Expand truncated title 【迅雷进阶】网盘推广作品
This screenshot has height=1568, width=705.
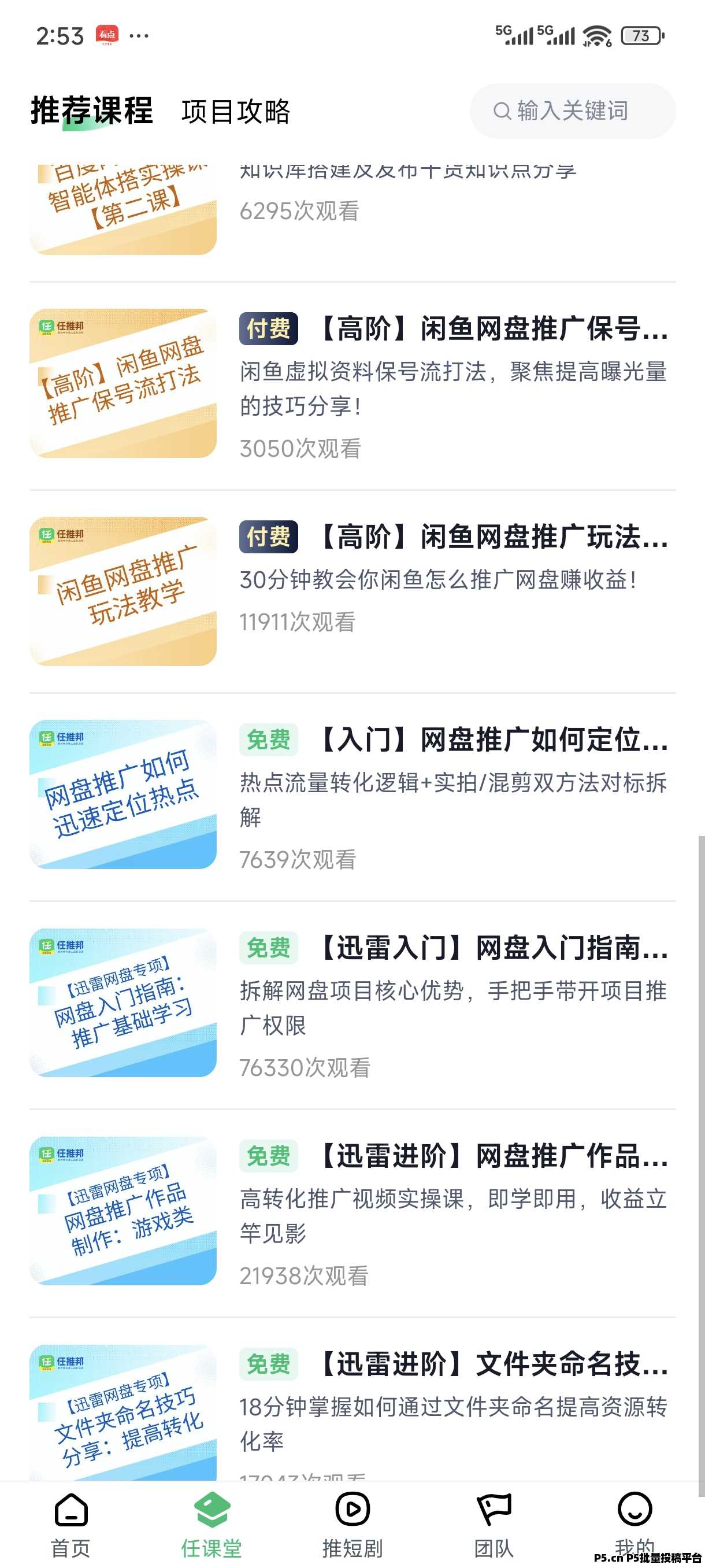(x=487, y=1156)
